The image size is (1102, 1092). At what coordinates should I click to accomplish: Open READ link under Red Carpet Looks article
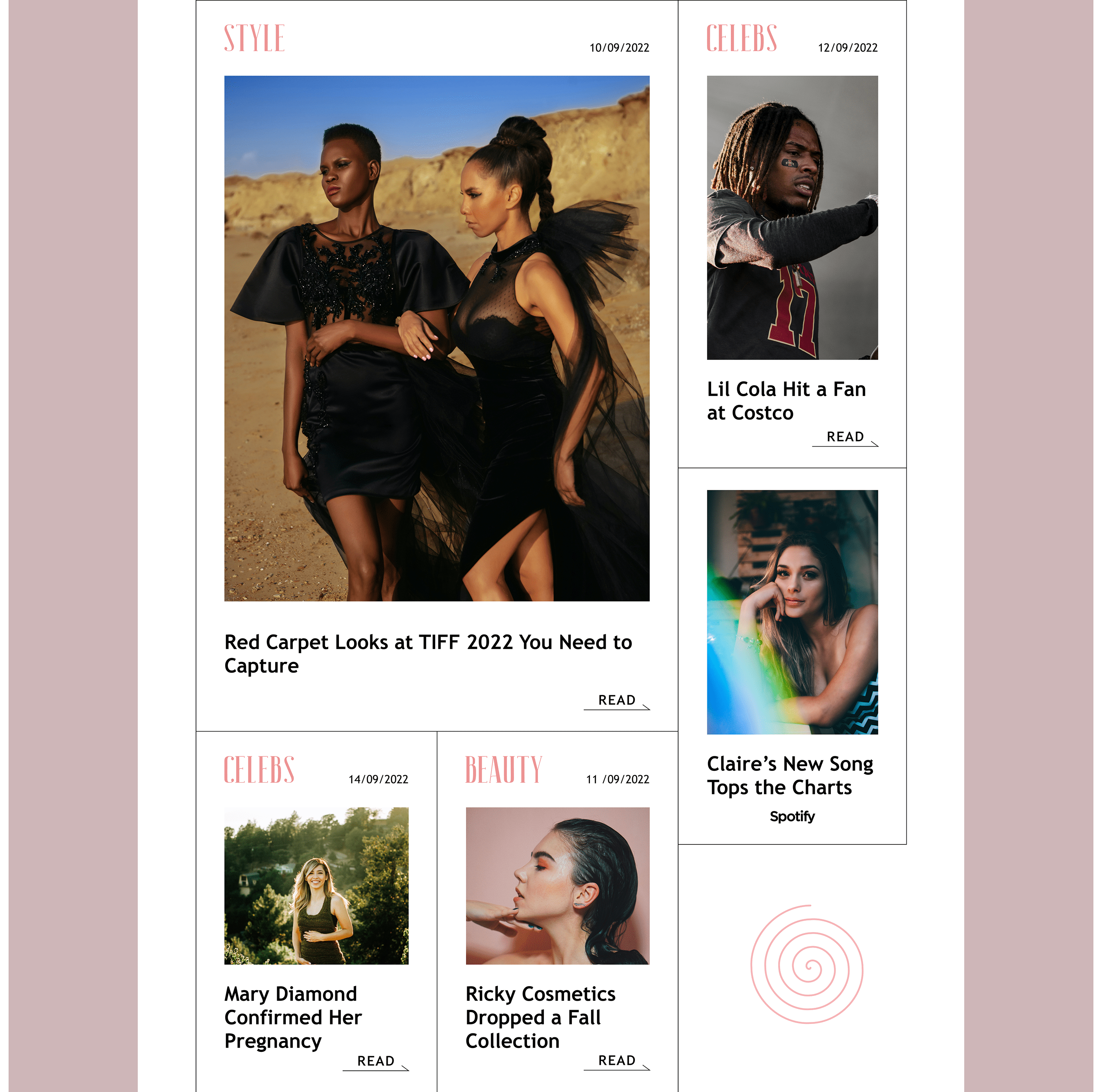pos(617,701)
